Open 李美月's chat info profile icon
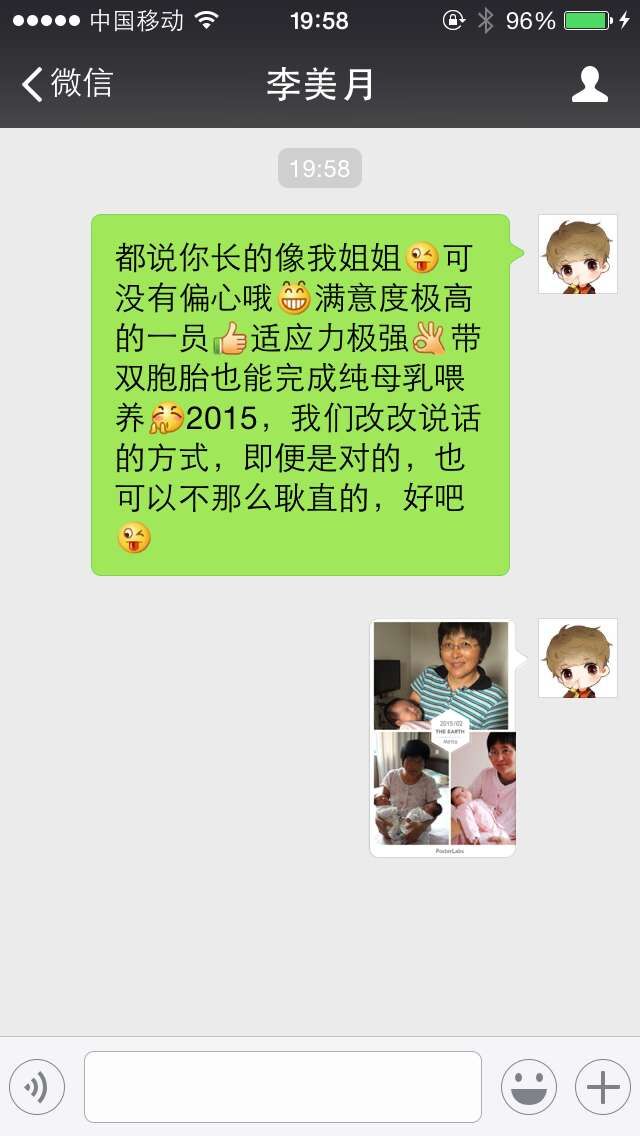Viewport: 640px width, 1136px height. click(x=590, y=85)
